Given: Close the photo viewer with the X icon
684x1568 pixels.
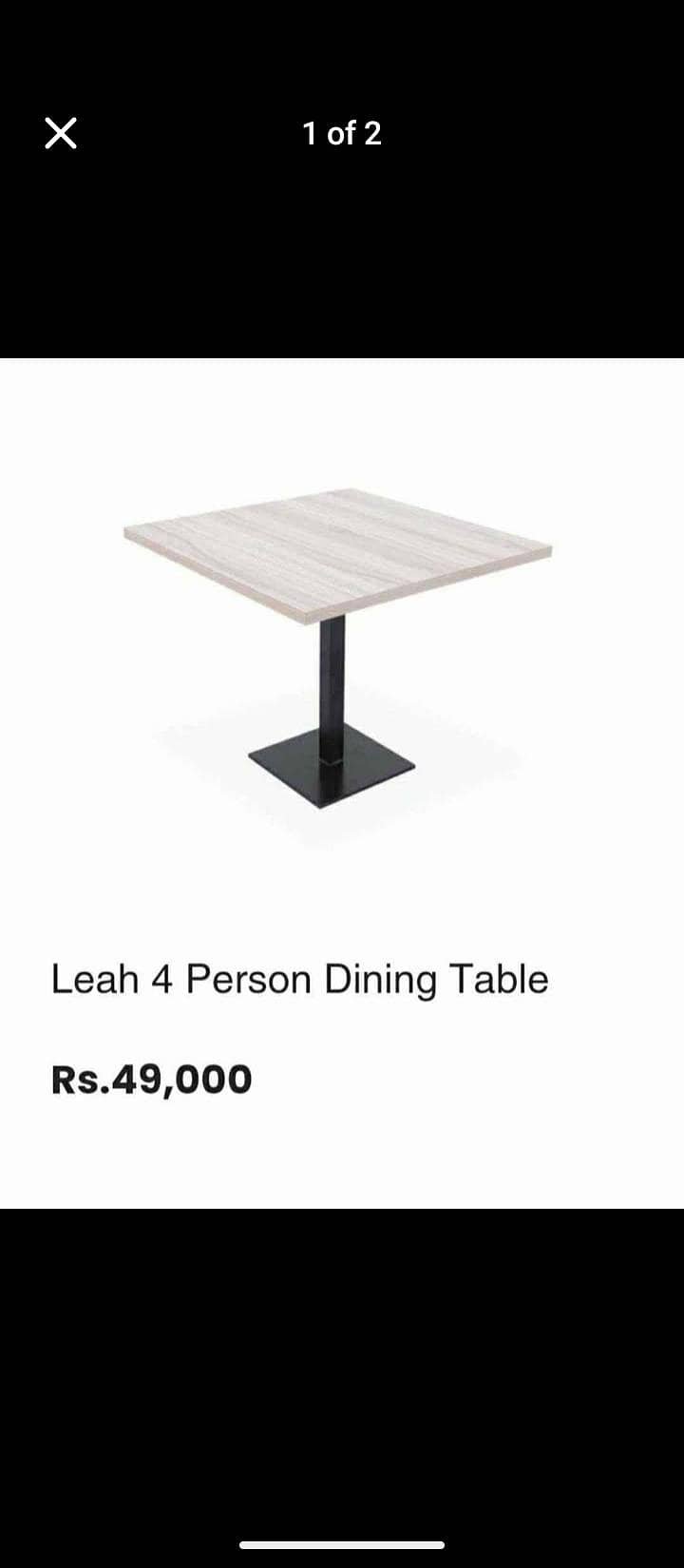Looking at the screenshot, I should click(x=60, y=133).
